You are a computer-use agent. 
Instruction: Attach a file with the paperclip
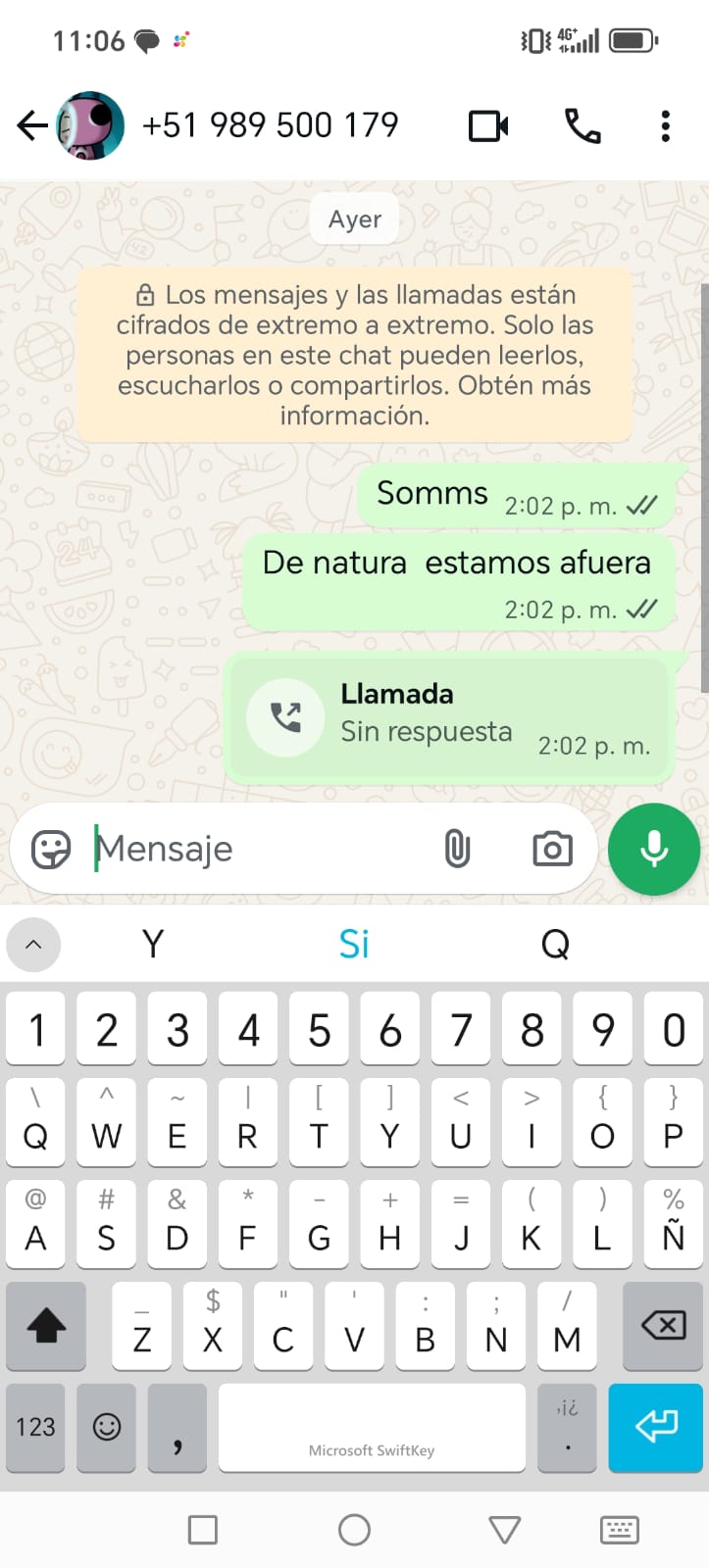pos(457,850)
